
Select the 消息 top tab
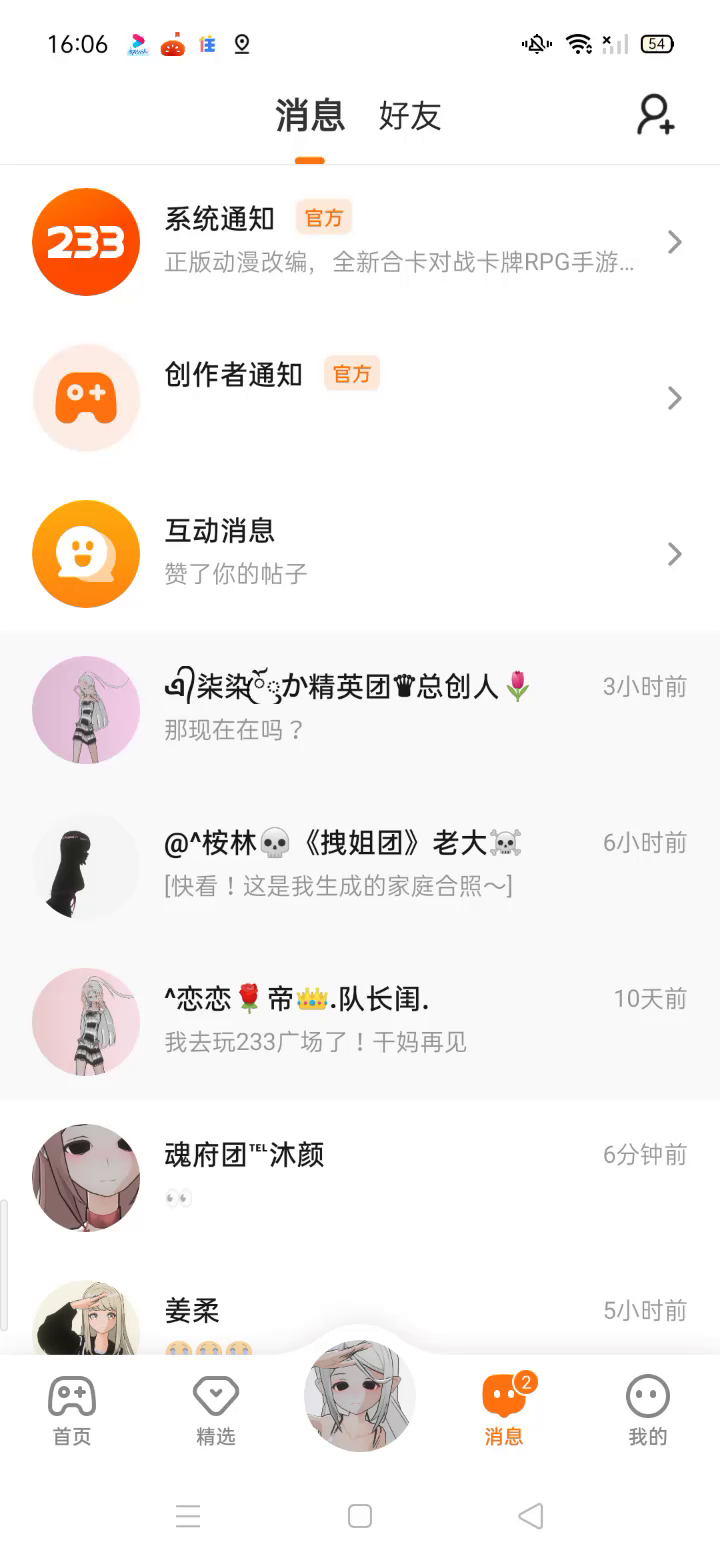pyautogui.click(x=310, y=116)
